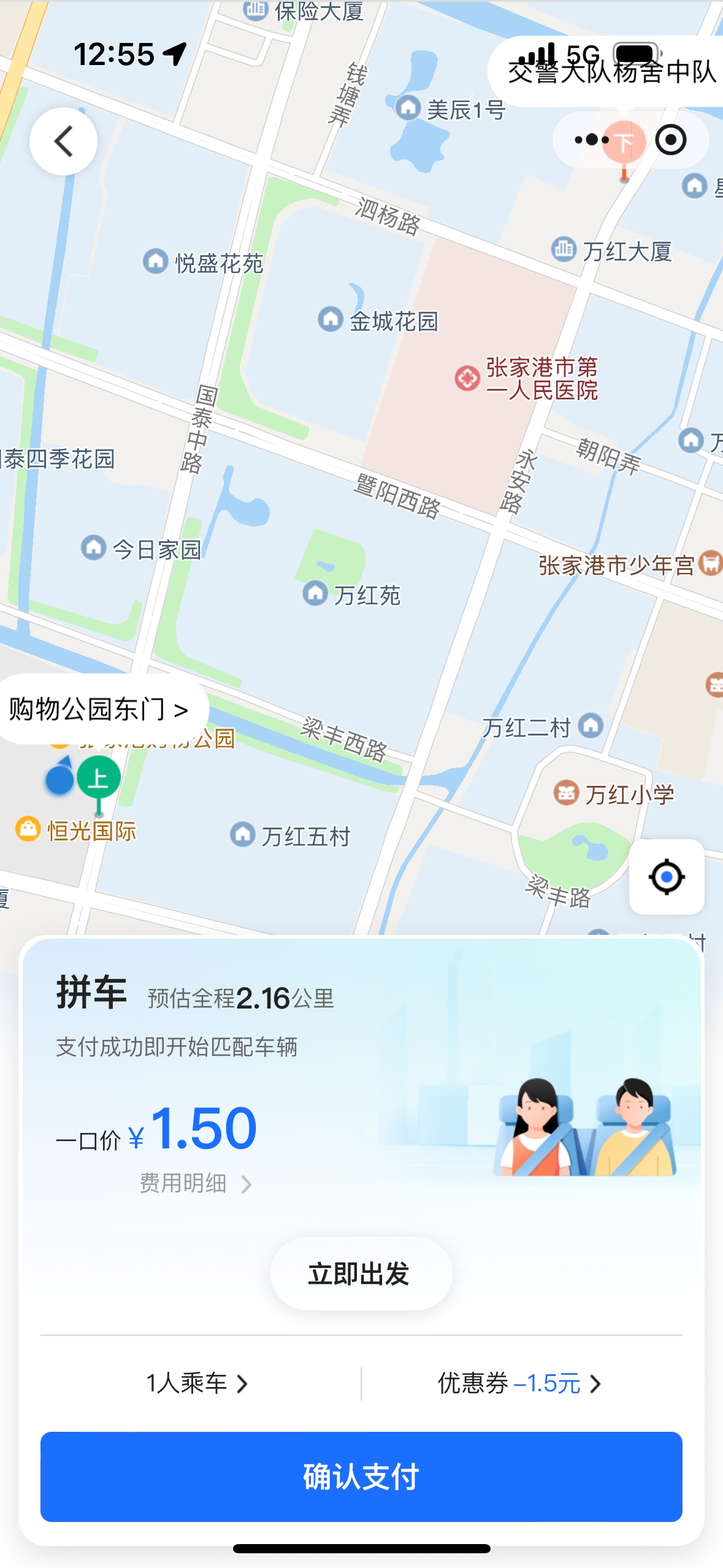The width and height of the screenshot is (723, 1568).
Task: Change pickup point 购物公园东门
Action: (98, 709)
